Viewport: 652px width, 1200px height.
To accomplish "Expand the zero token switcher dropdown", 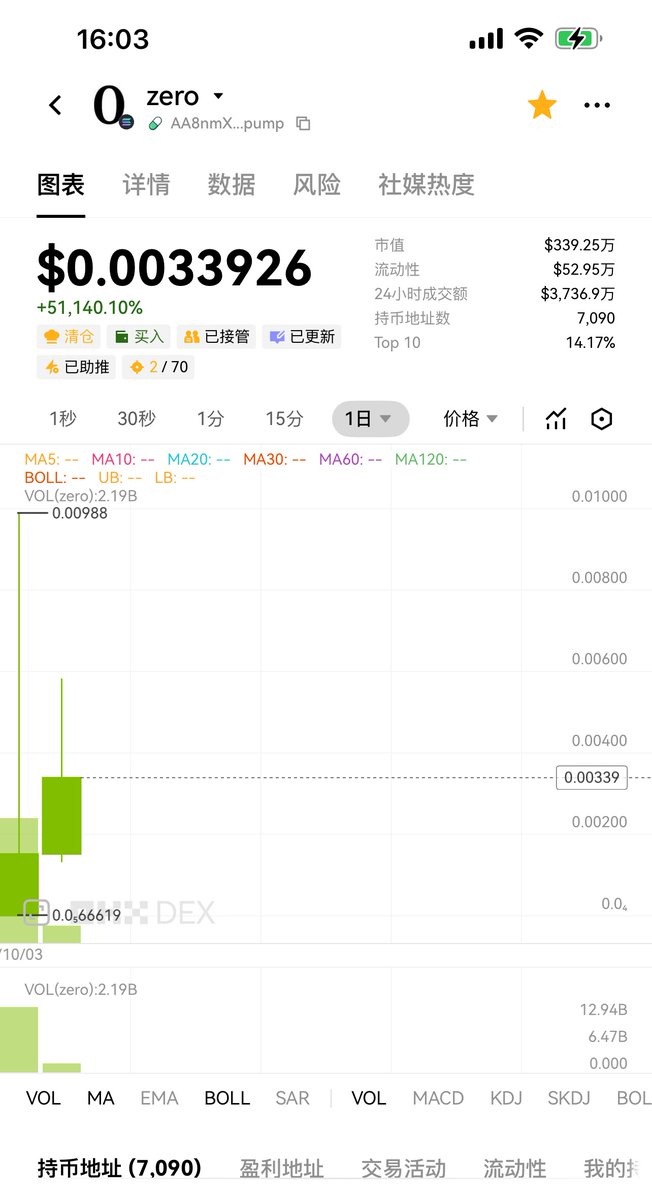I will point(218,97).
